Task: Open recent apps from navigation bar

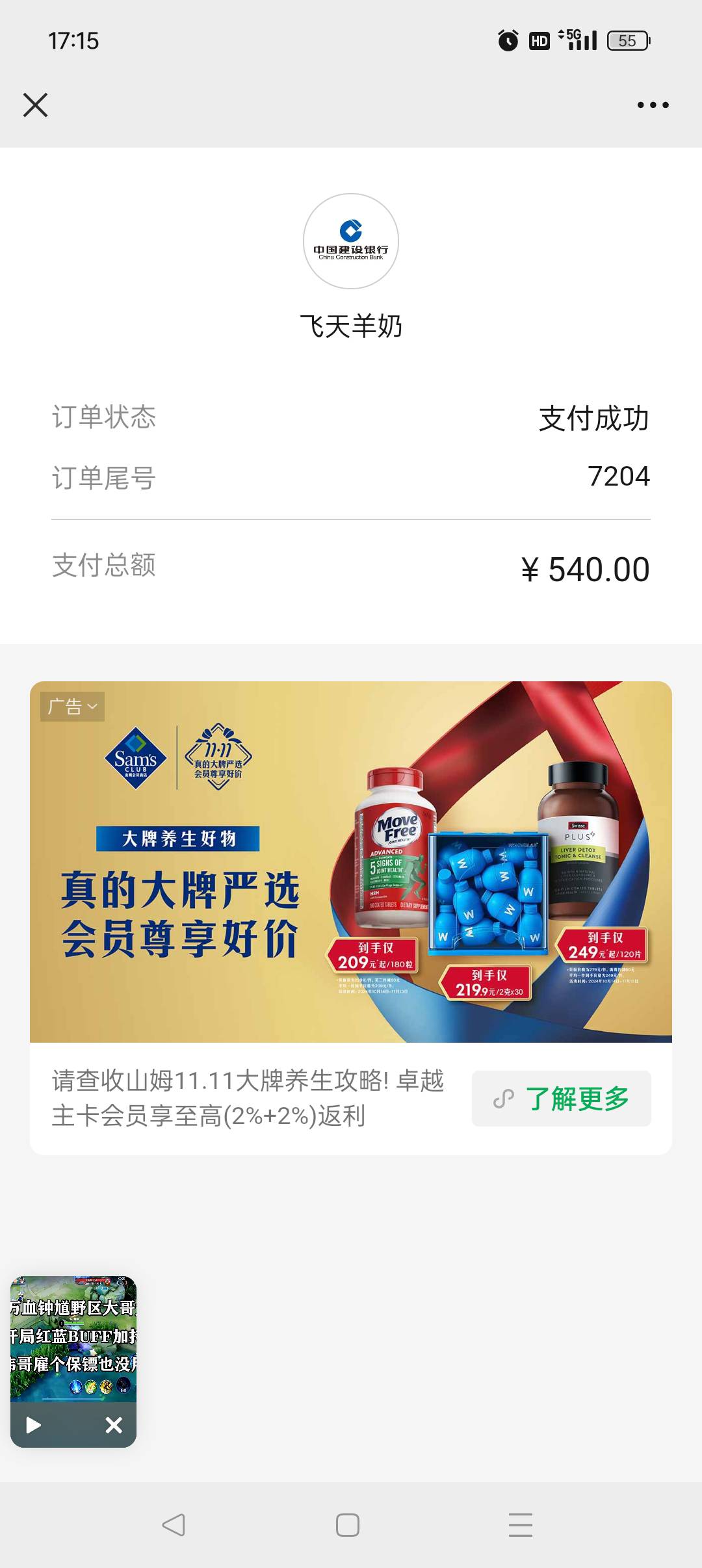Action: coord(521,1524)
